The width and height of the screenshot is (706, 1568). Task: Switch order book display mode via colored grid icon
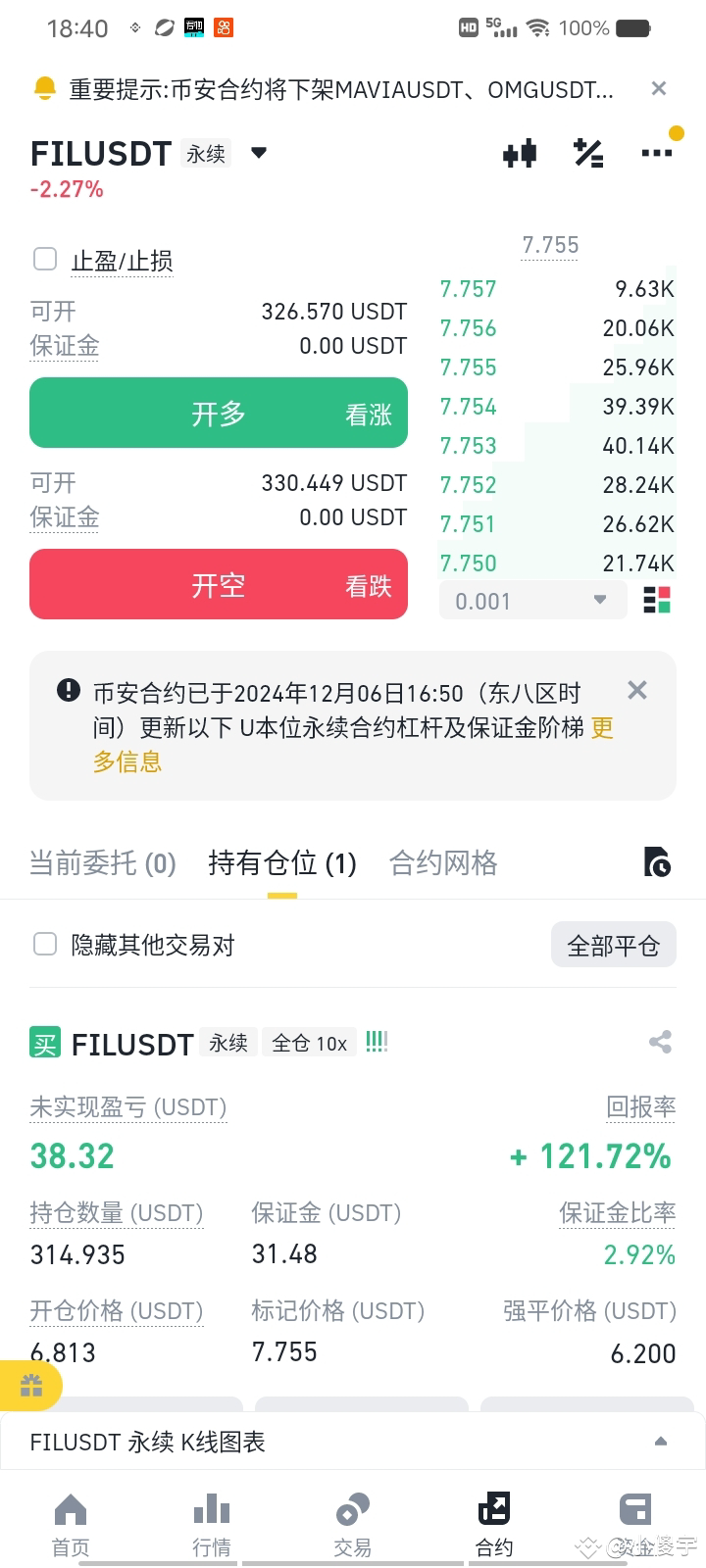(x=657, y=600)
